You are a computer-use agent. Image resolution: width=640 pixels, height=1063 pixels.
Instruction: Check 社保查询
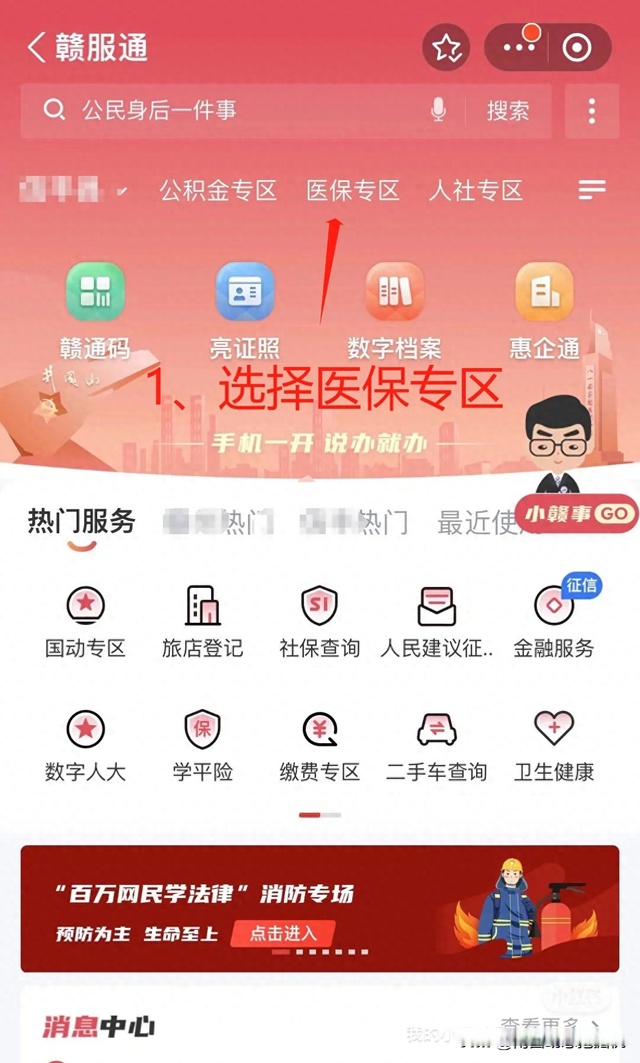pyautogui.click(x=319, y=620)
